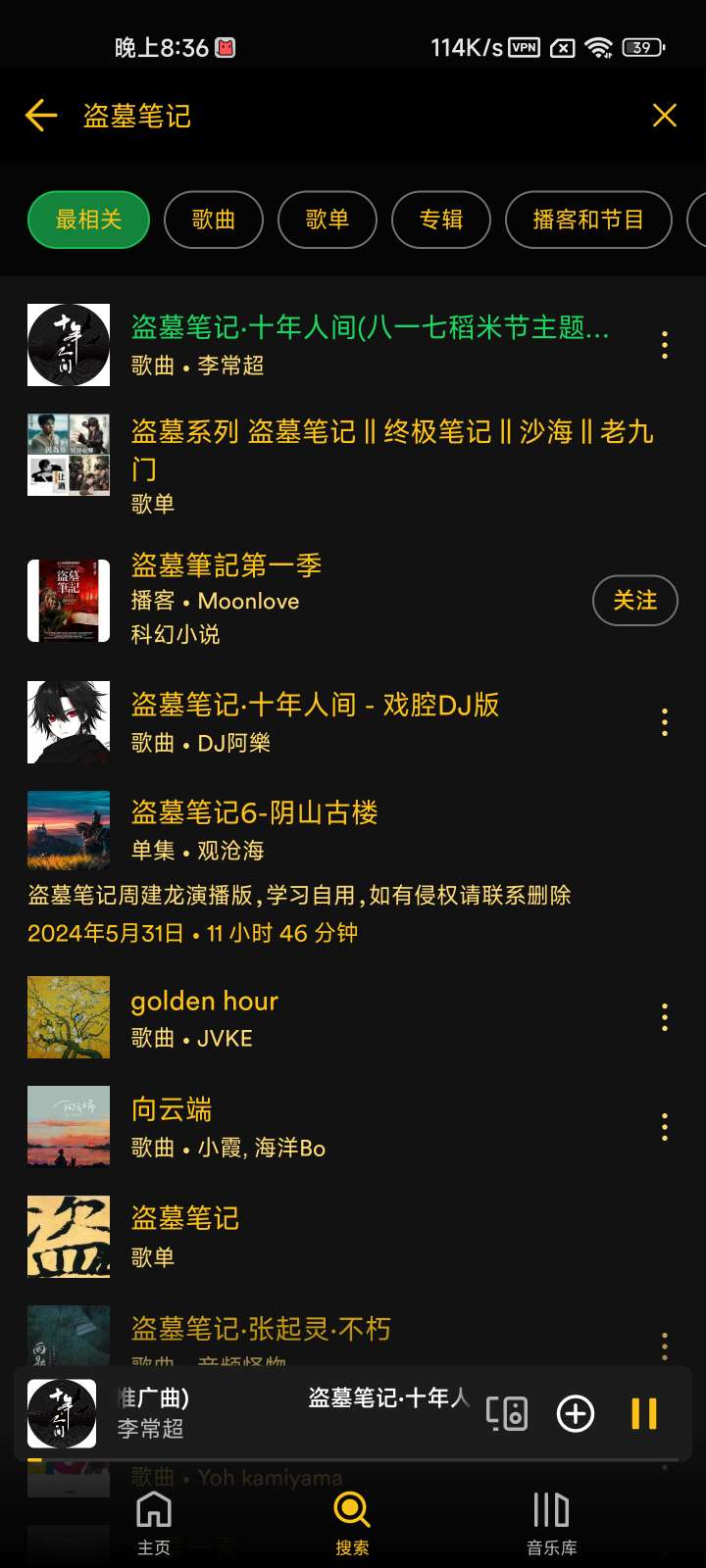Open options for 盗墓笔记·十年人间 by 李常超
This screenshot has width=706, height=1568.
coord(665,345)
